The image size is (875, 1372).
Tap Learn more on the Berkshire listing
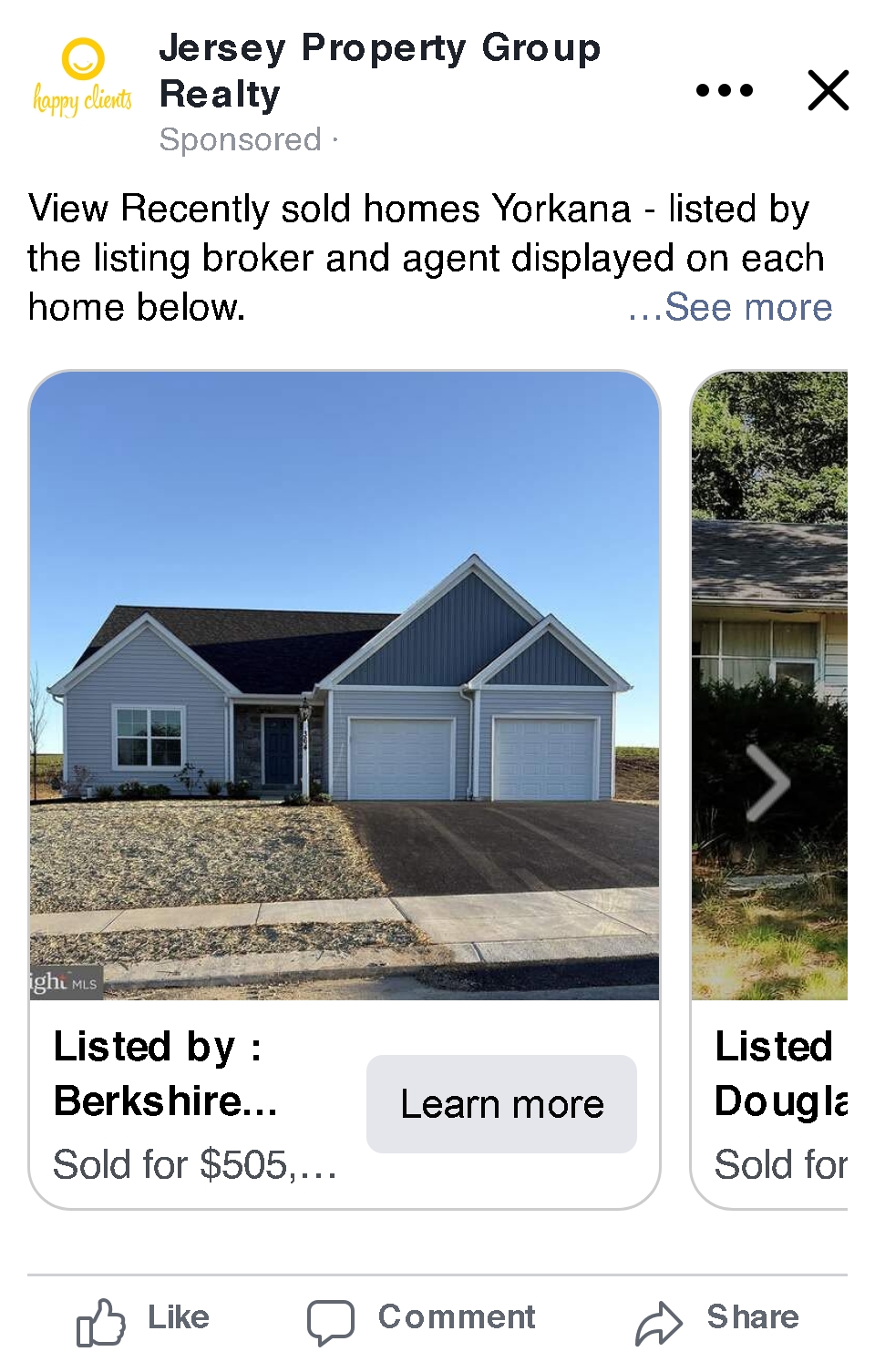click(x=501, y=1104)
